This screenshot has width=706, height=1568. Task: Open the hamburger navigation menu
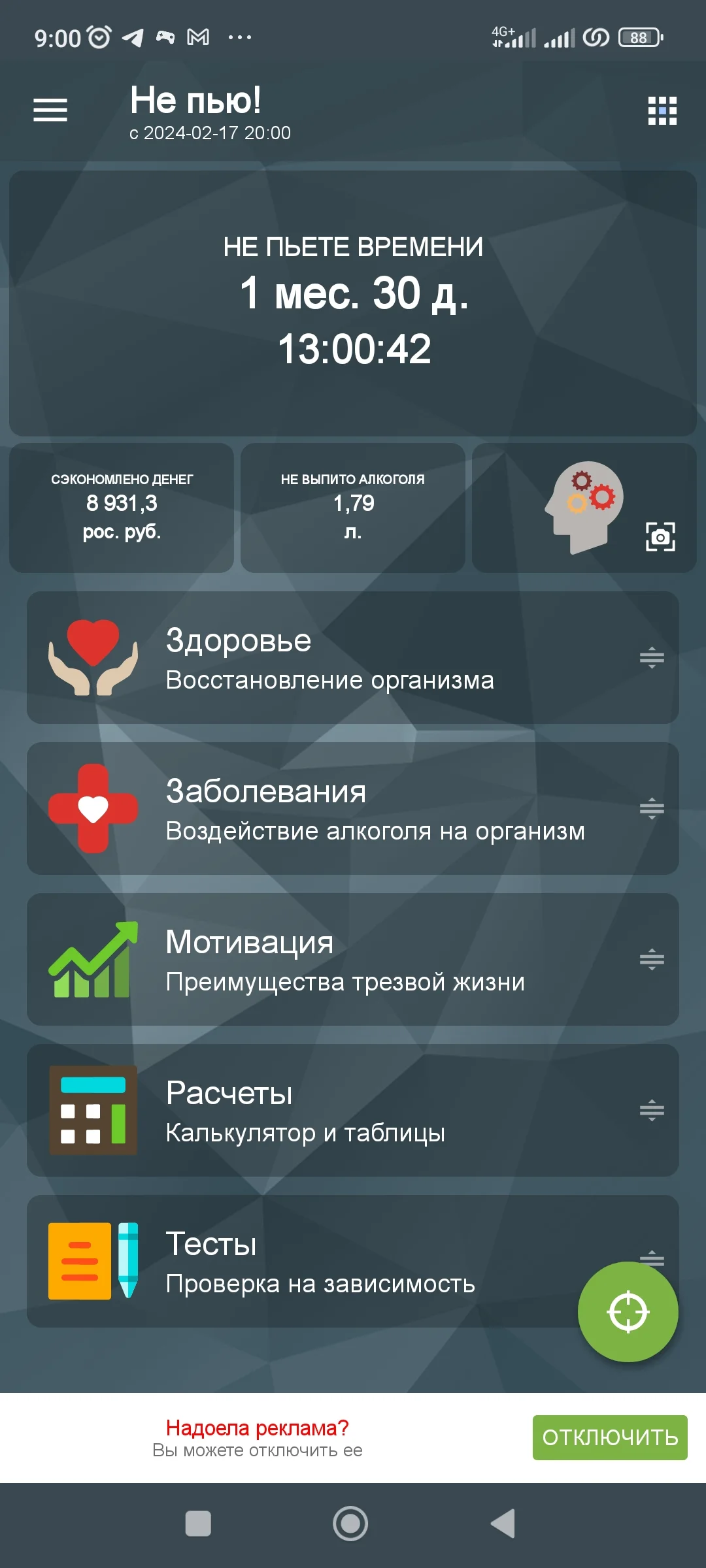(x=50, y=110)
